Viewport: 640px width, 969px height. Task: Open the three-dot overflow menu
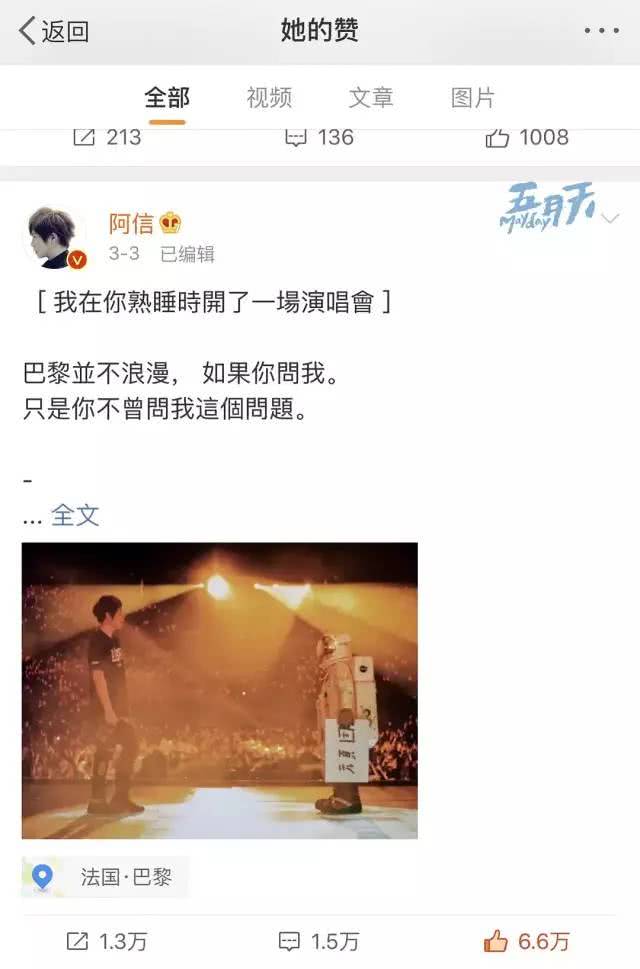(x=601, y=31)
